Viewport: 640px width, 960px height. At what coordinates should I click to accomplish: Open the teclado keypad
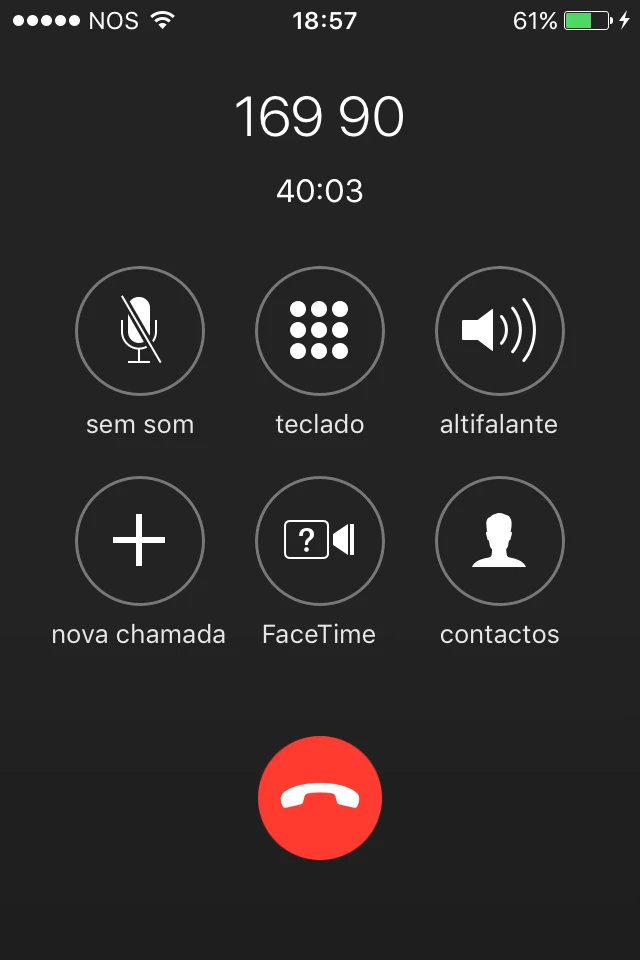[320, 331]
